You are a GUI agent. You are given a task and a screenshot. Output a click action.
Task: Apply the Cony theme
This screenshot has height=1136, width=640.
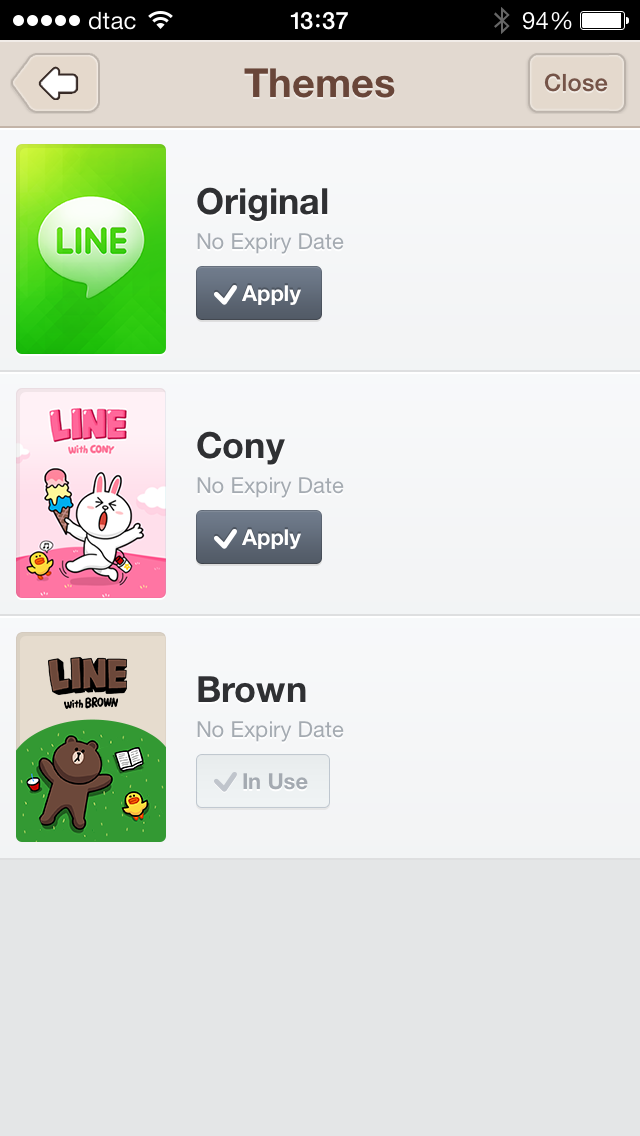point(259,537)
